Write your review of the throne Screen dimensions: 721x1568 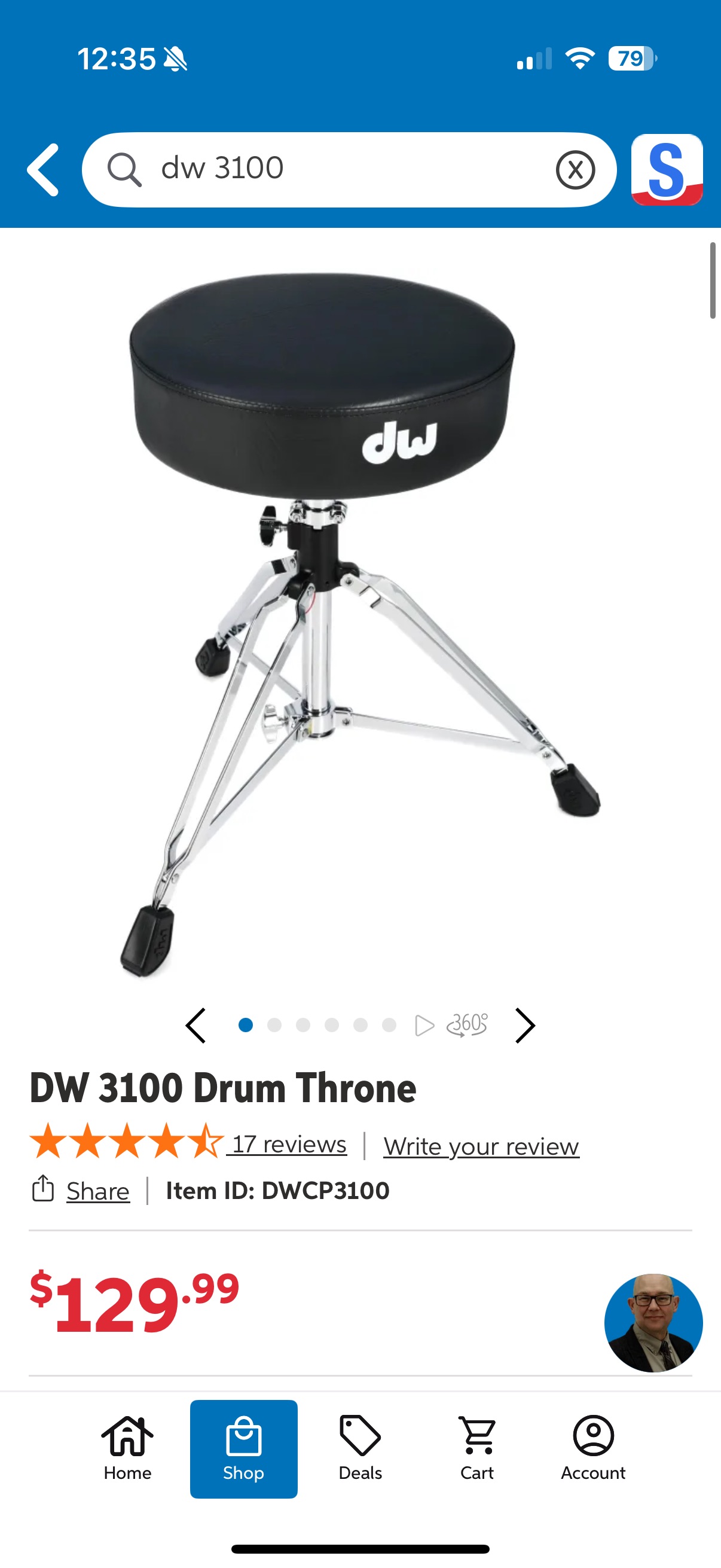pyautogui.click(x=481, y=1146)
